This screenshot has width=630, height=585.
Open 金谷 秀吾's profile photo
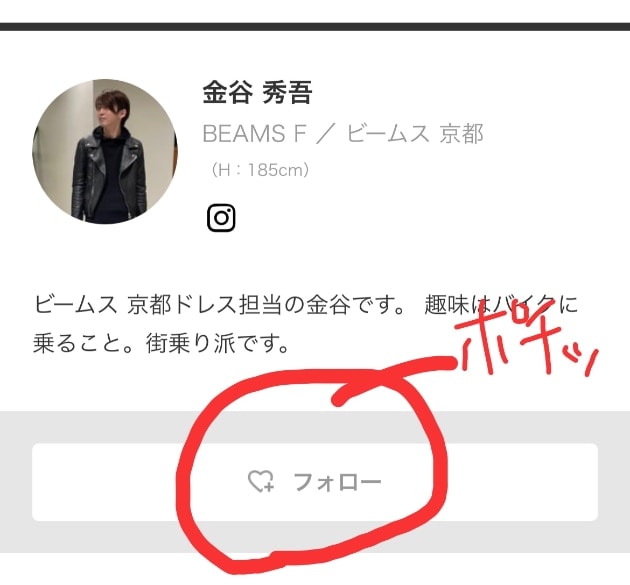[105, 151]
